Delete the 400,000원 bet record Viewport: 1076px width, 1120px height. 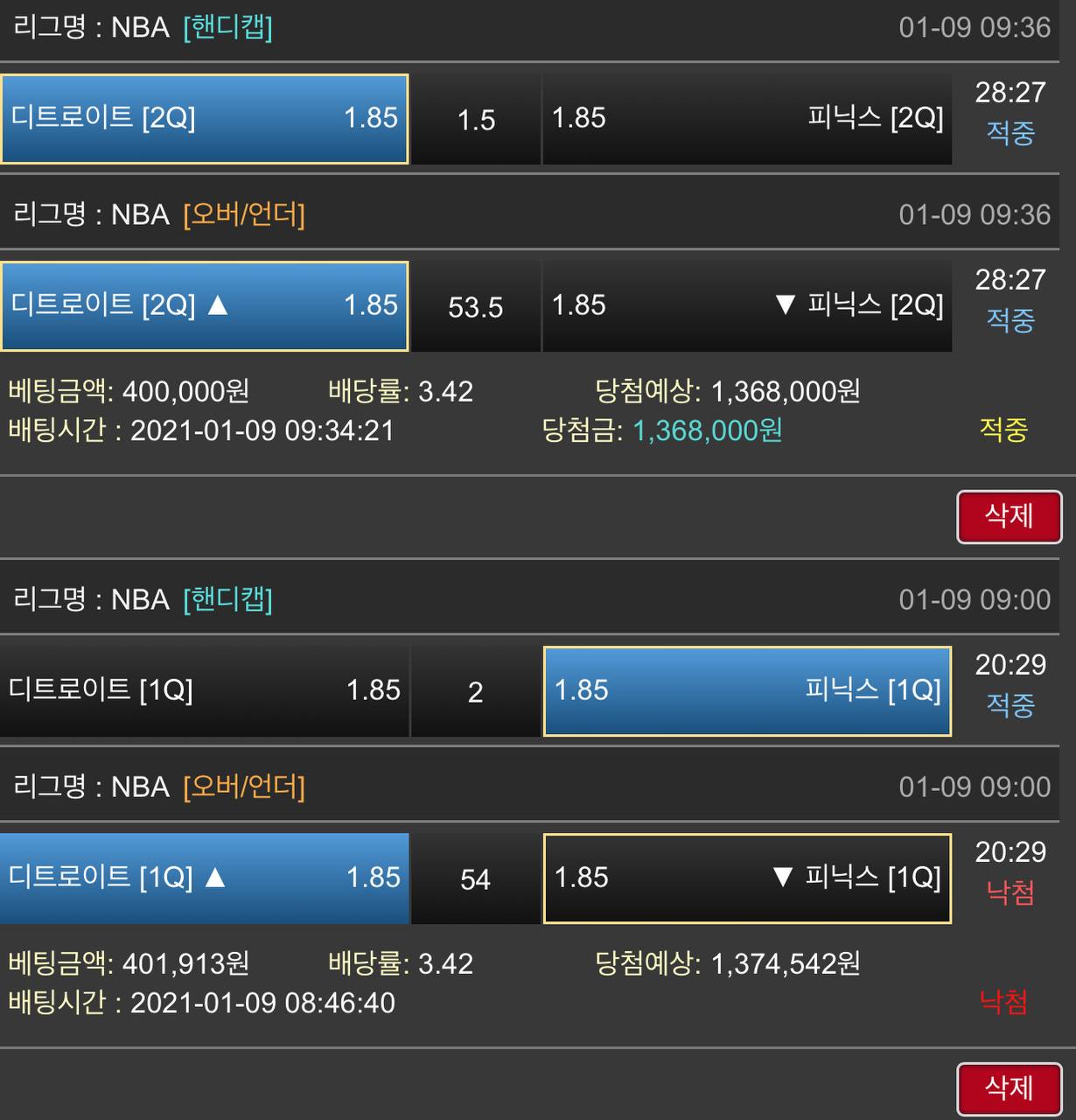1009,516
